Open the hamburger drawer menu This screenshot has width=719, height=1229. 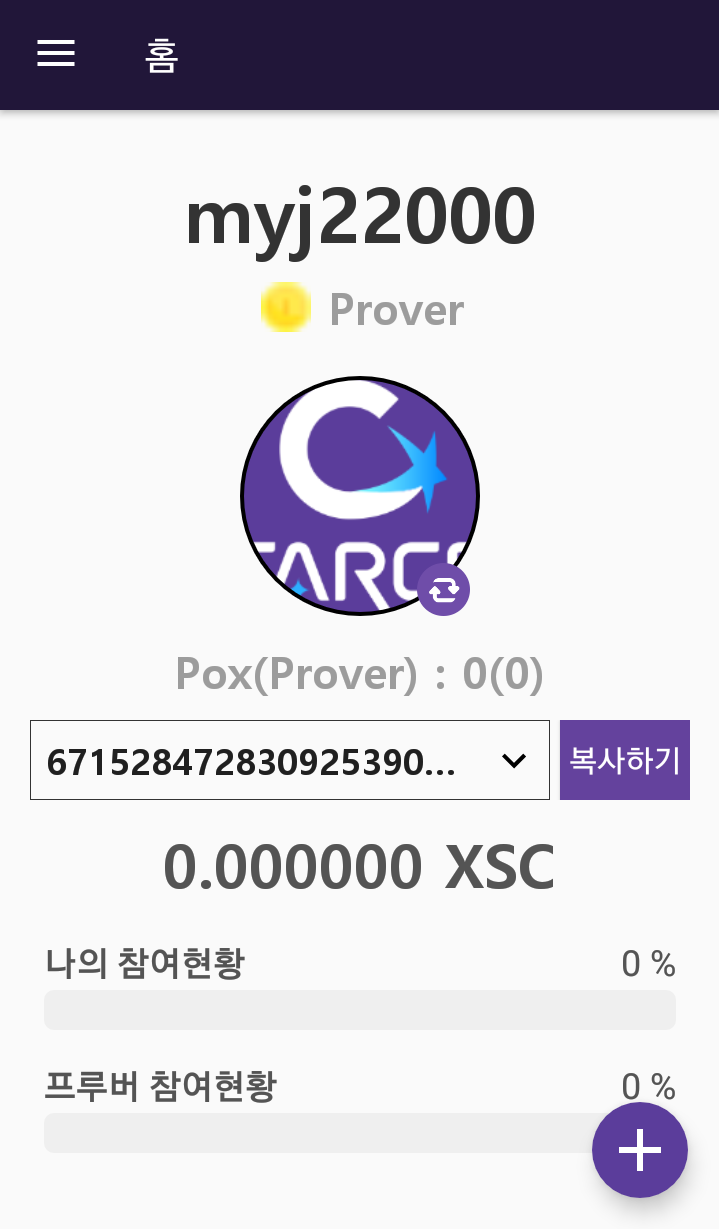pos(56,54)
